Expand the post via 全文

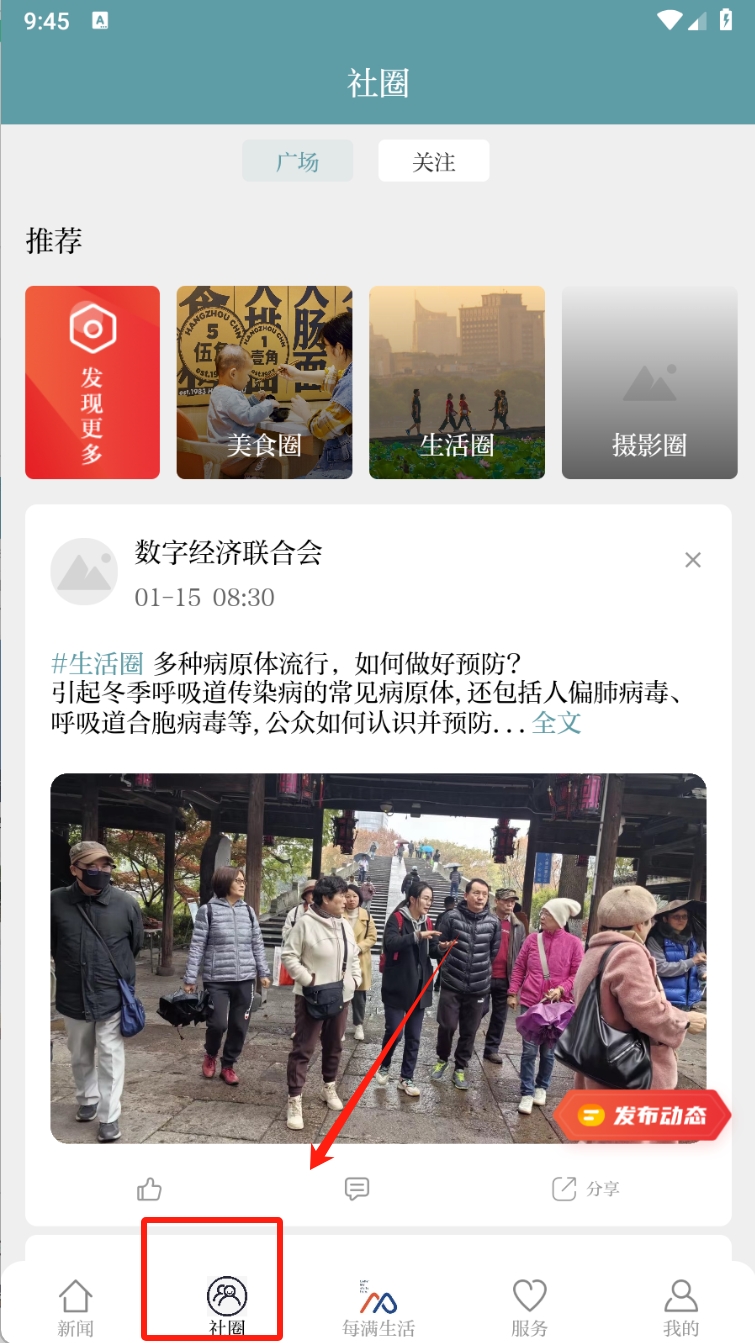pyautogui.click(x=557, y=723)
